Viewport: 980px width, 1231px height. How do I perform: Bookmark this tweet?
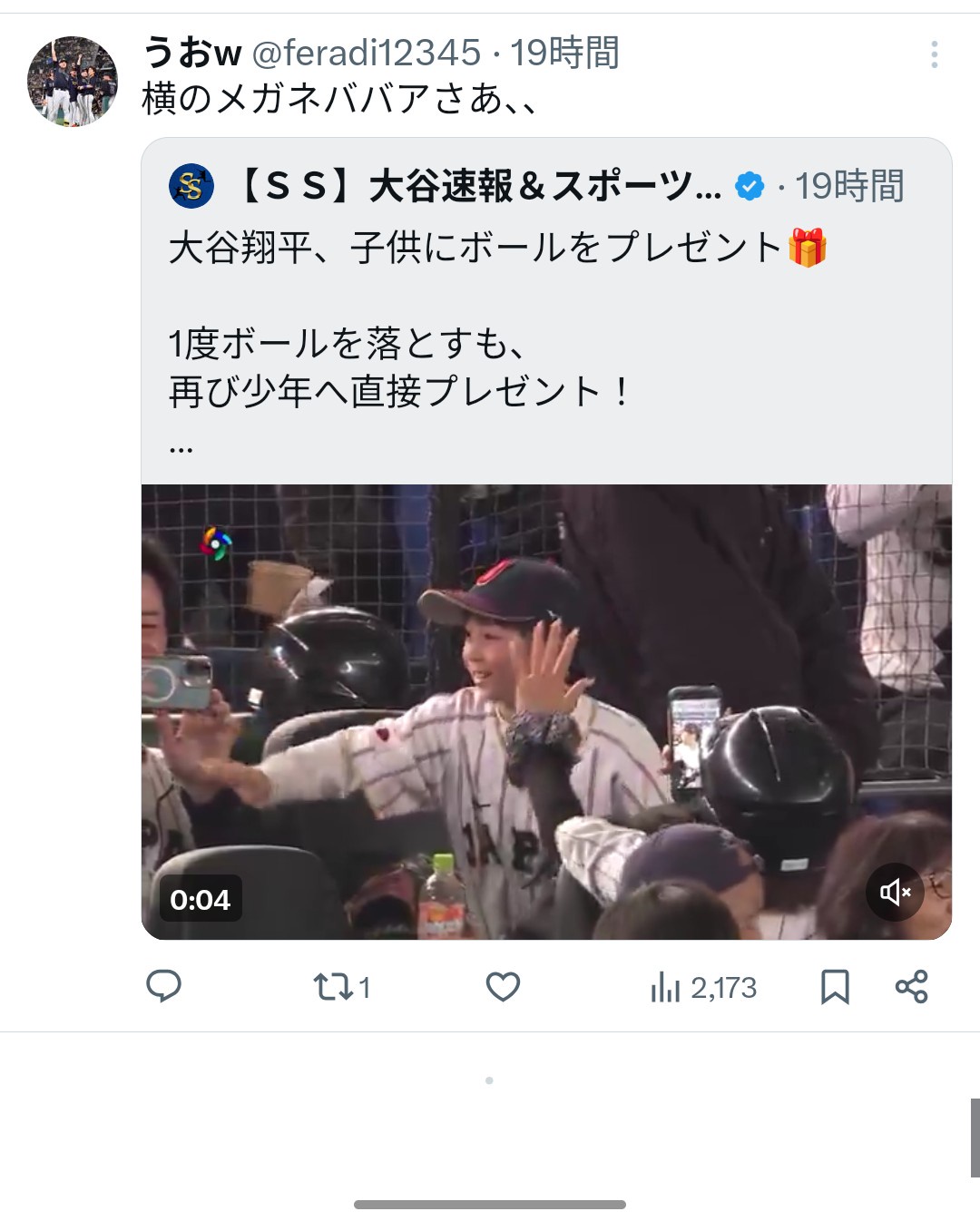(835, 987)
